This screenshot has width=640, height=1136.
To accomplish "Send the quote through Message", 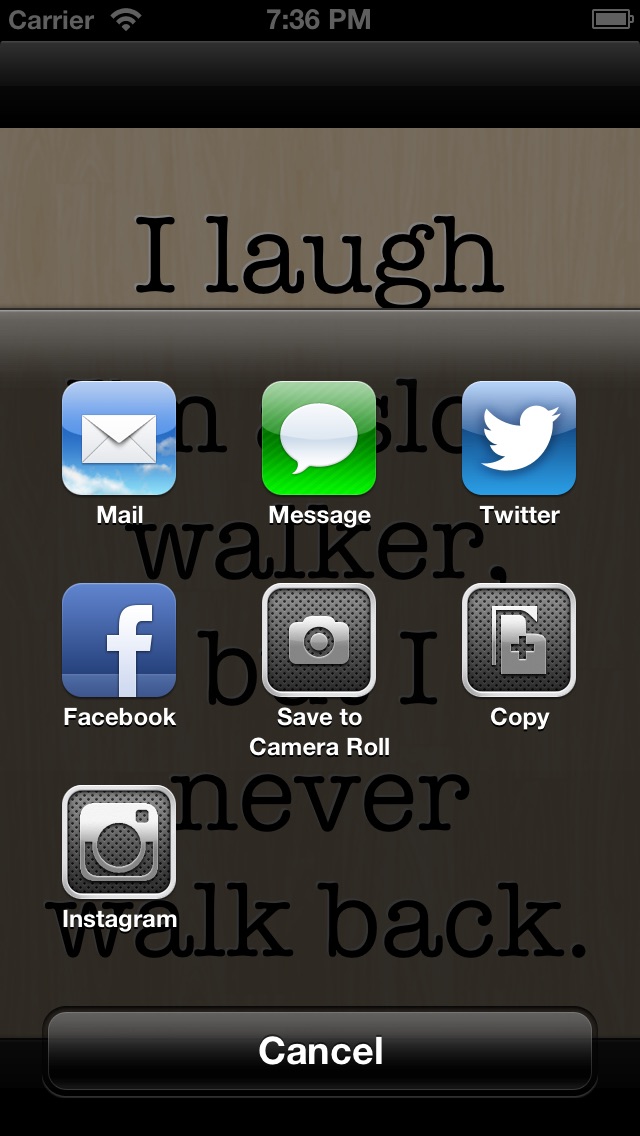I will coord(319,439).
